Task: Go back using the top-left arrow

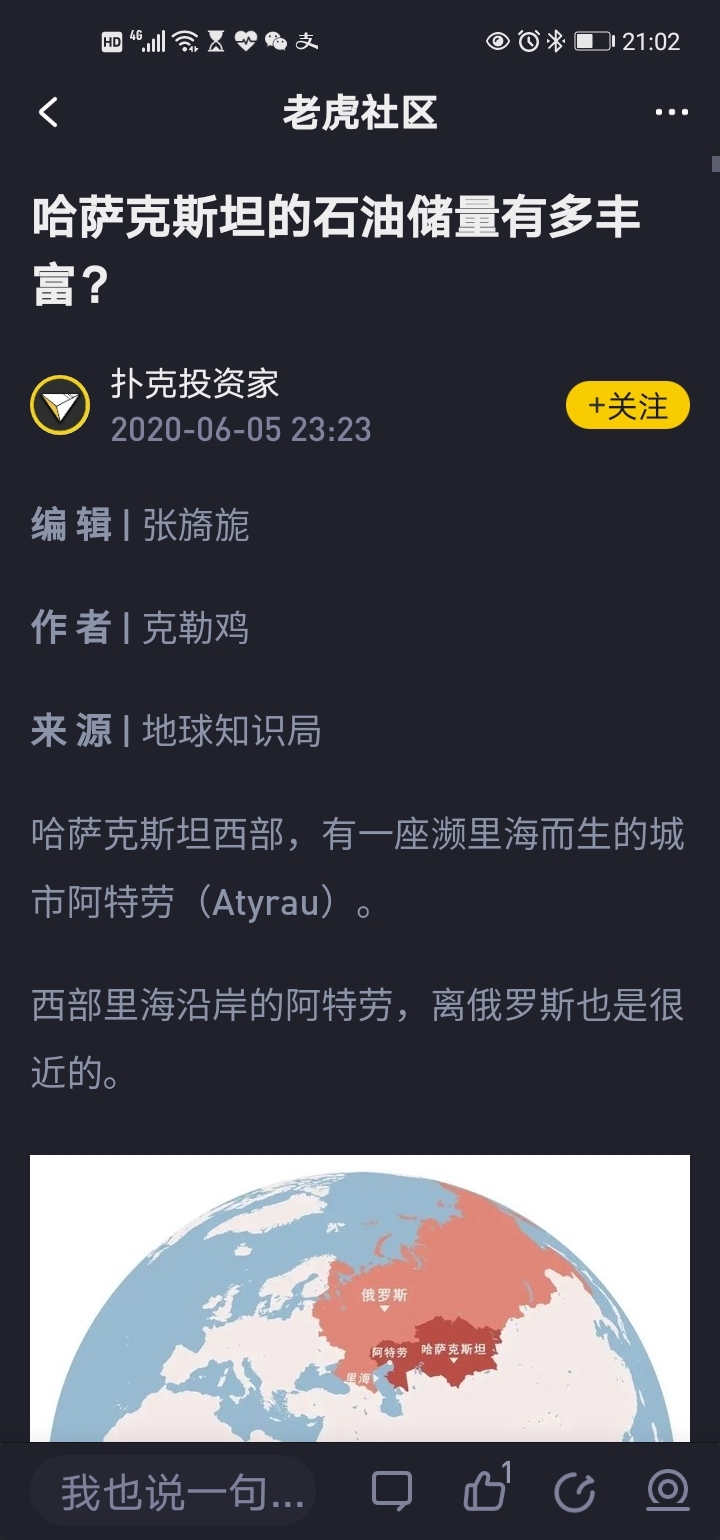Action: click(x=48, y=112)
